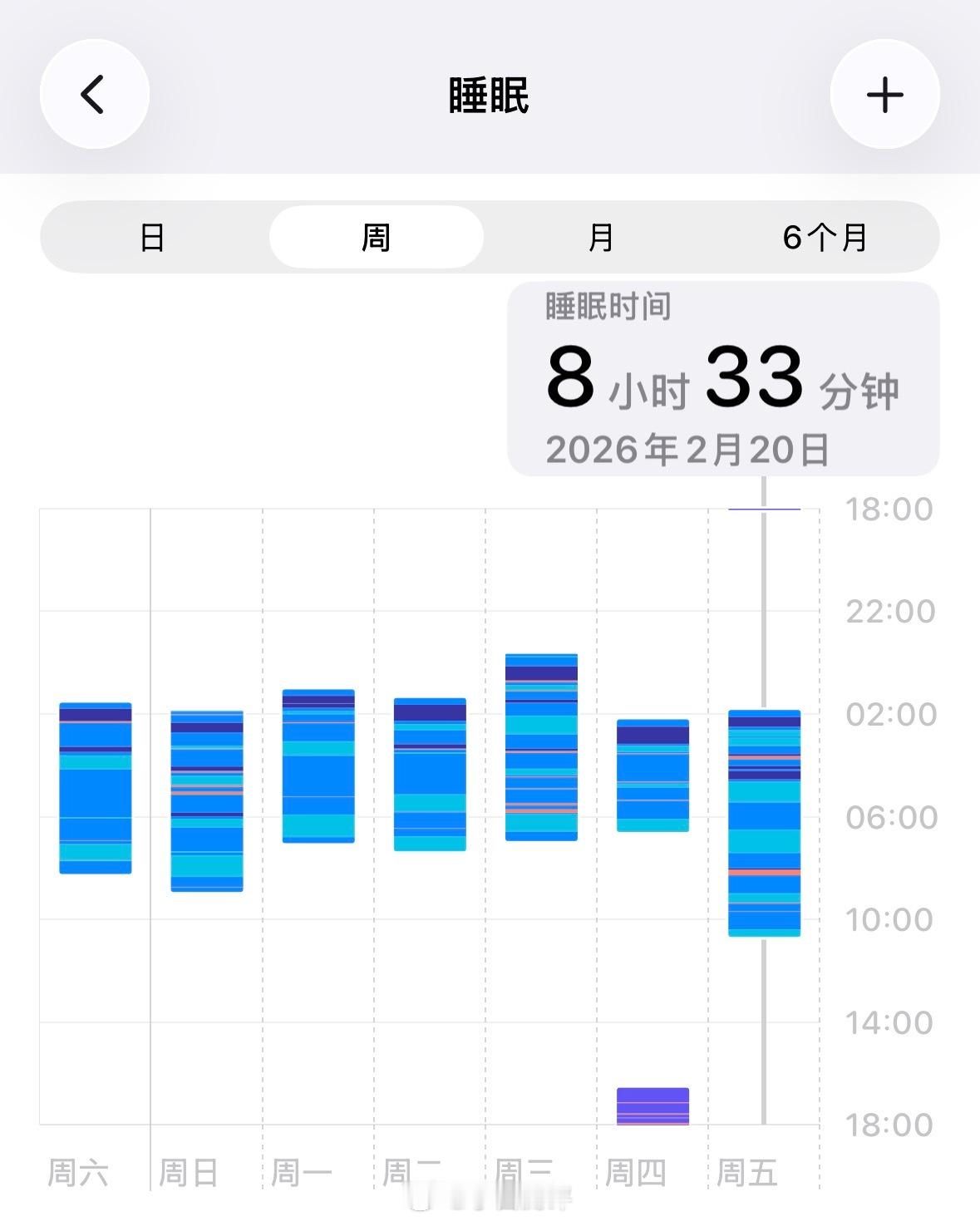Select Friday's sleep bar for 2026年2月20日

(x=763, y=823)
